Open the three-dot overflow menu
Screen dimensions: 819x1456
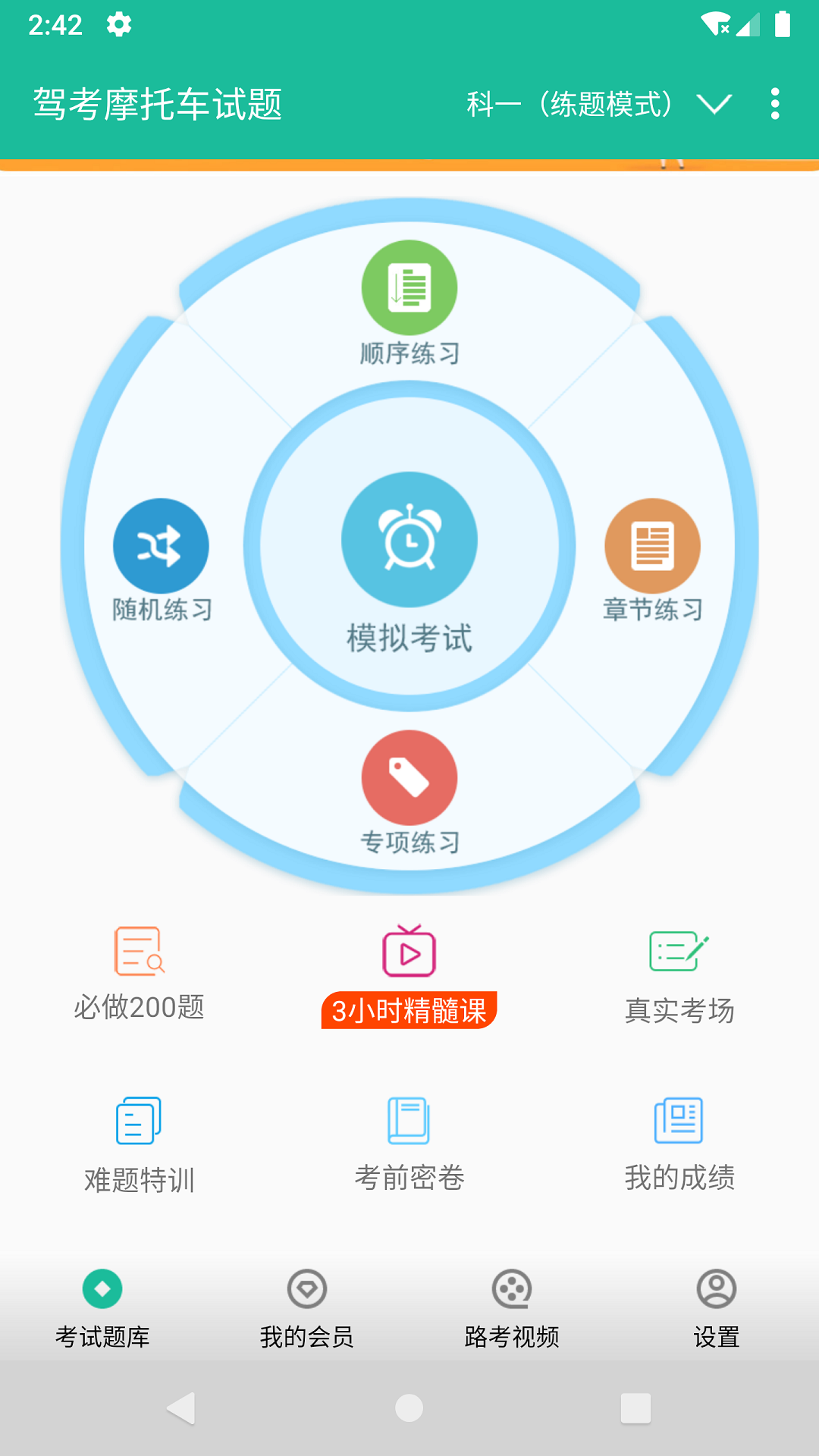[774, 105]
